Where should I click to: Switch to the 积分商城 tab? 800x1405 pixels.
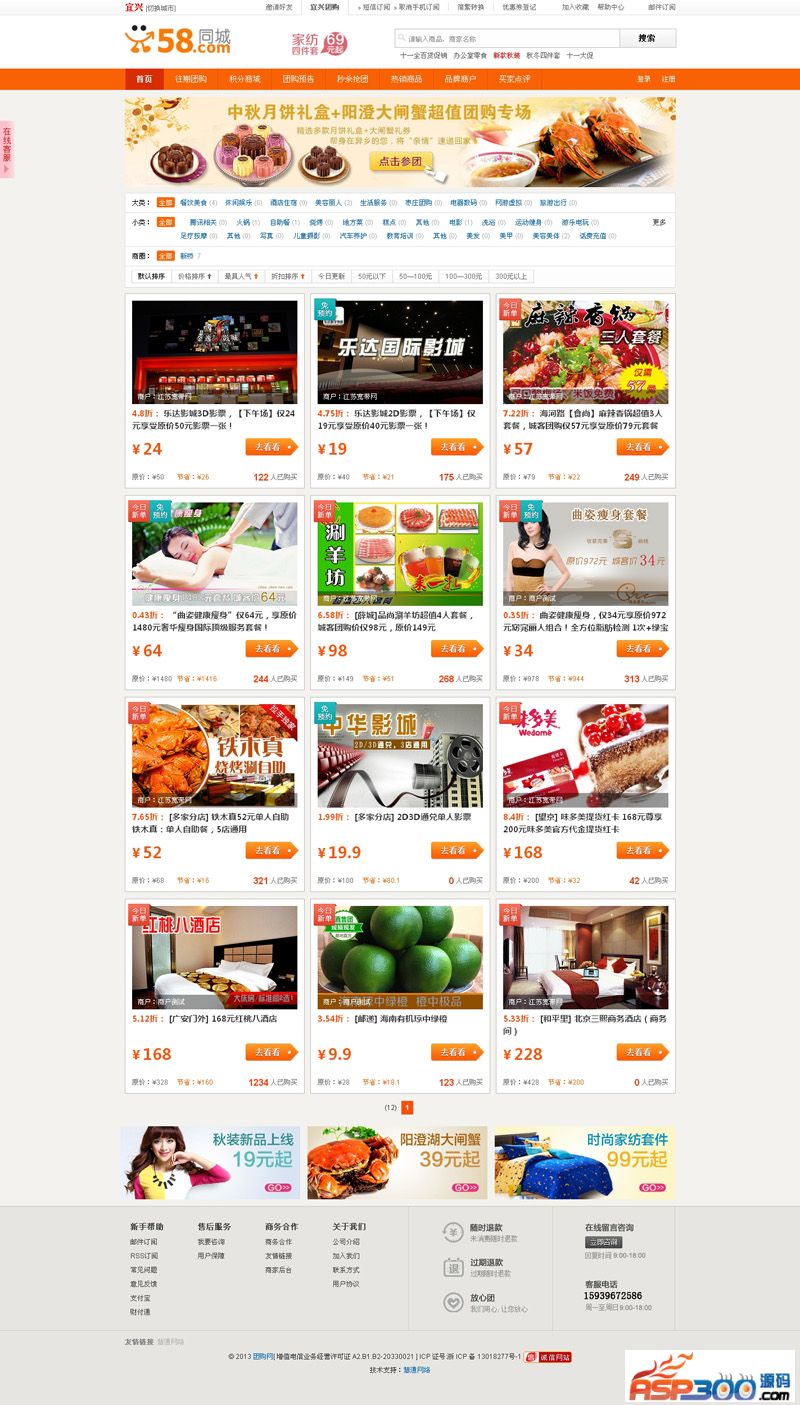click(245, 79)
